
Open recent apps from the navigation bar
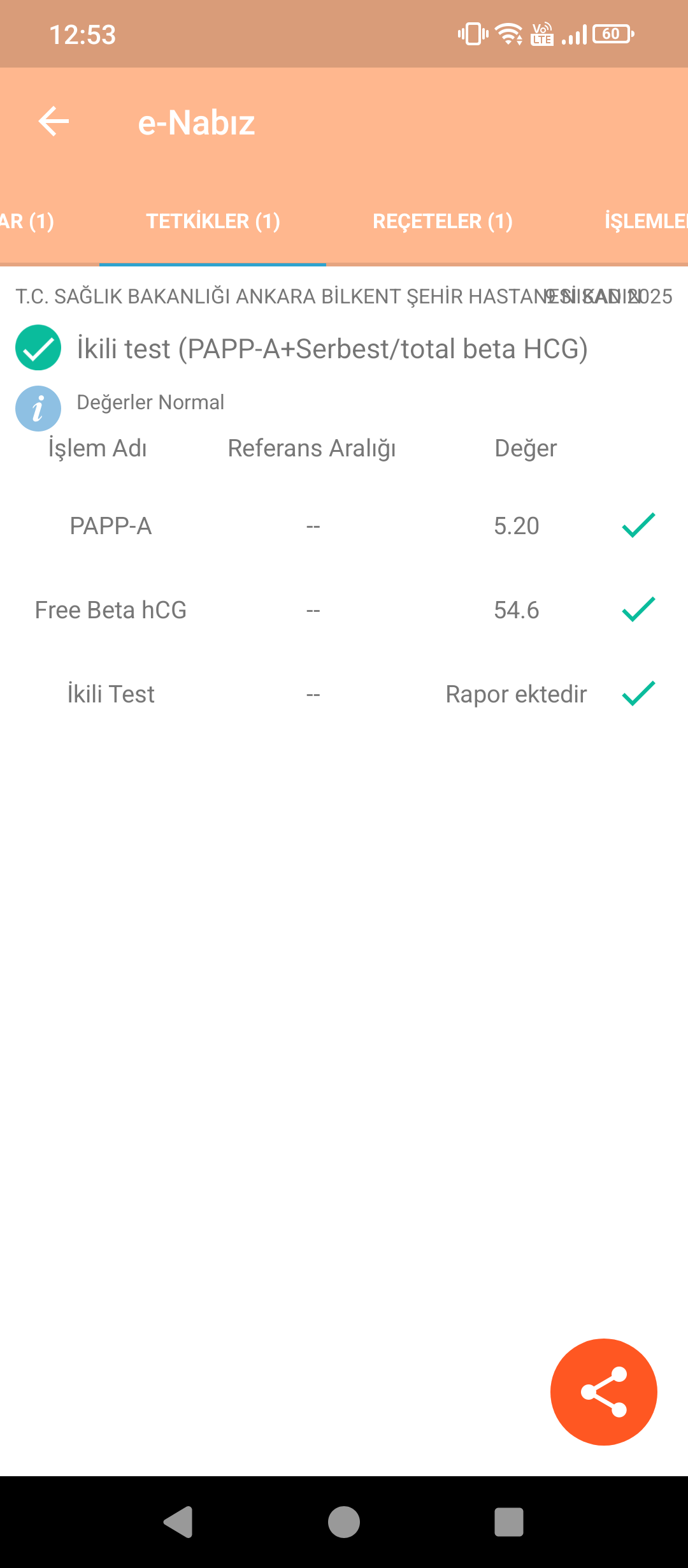pyautogui.click(x=509, y=1522)
